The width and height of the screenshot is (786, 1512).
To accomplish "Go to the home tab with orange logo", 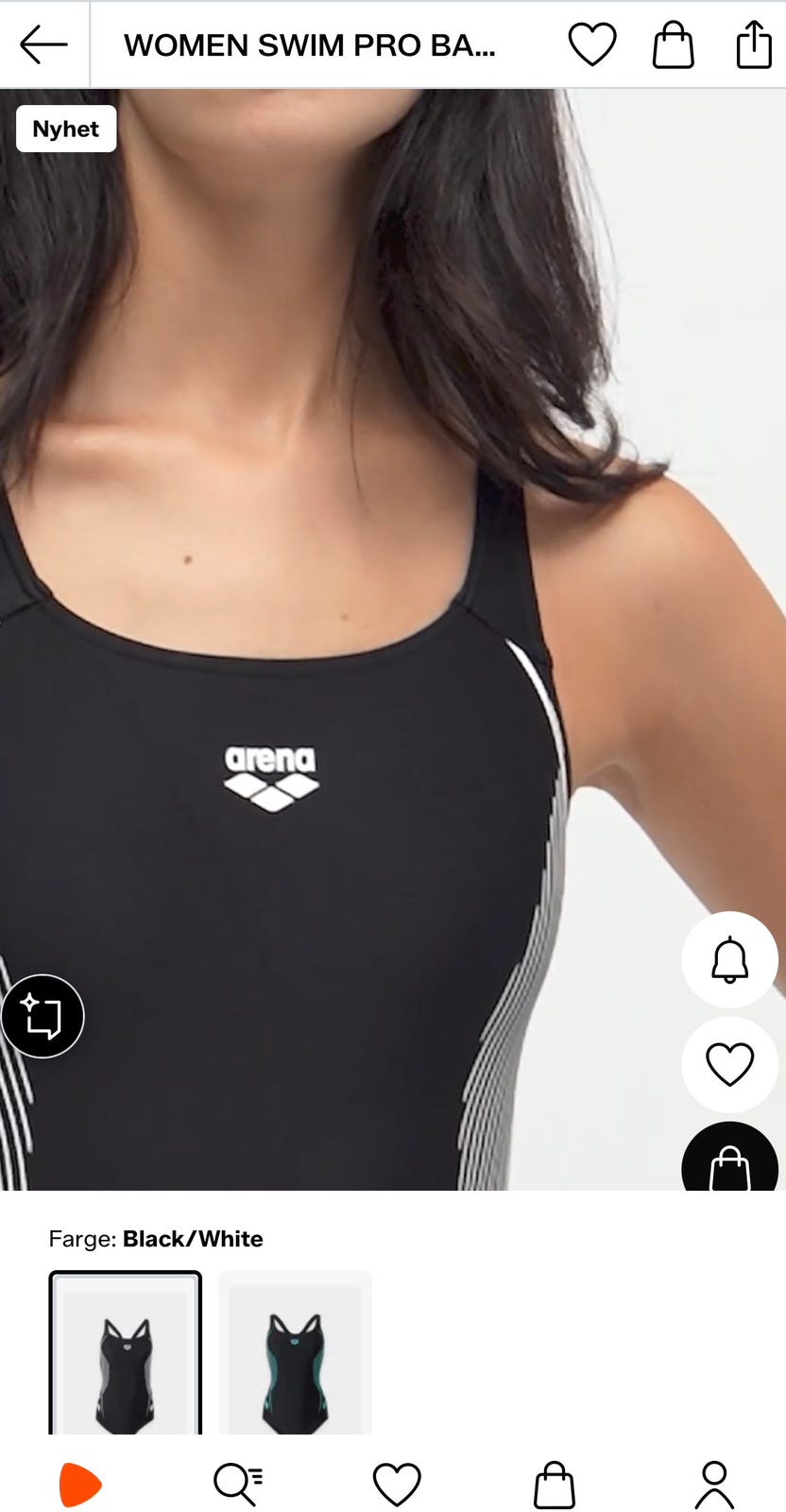I will [x=79, y=1485].
